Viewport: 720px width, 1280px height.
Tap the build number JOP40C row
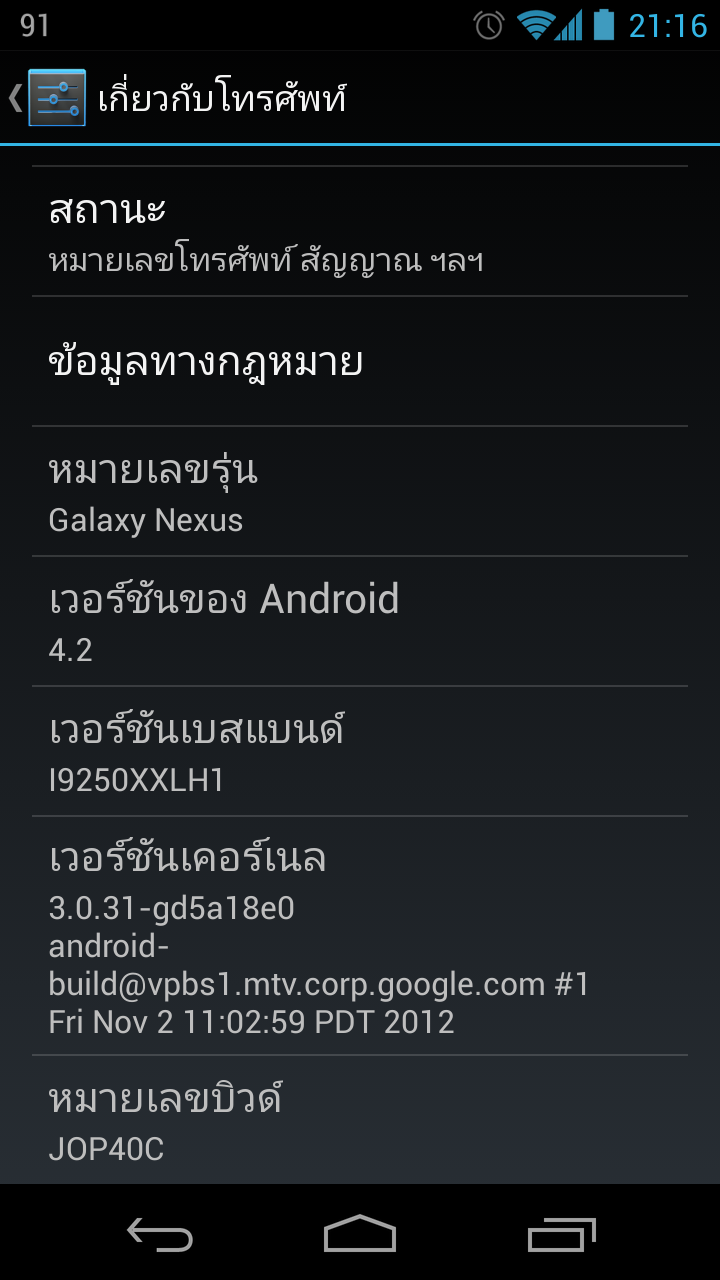point(360,1122)
